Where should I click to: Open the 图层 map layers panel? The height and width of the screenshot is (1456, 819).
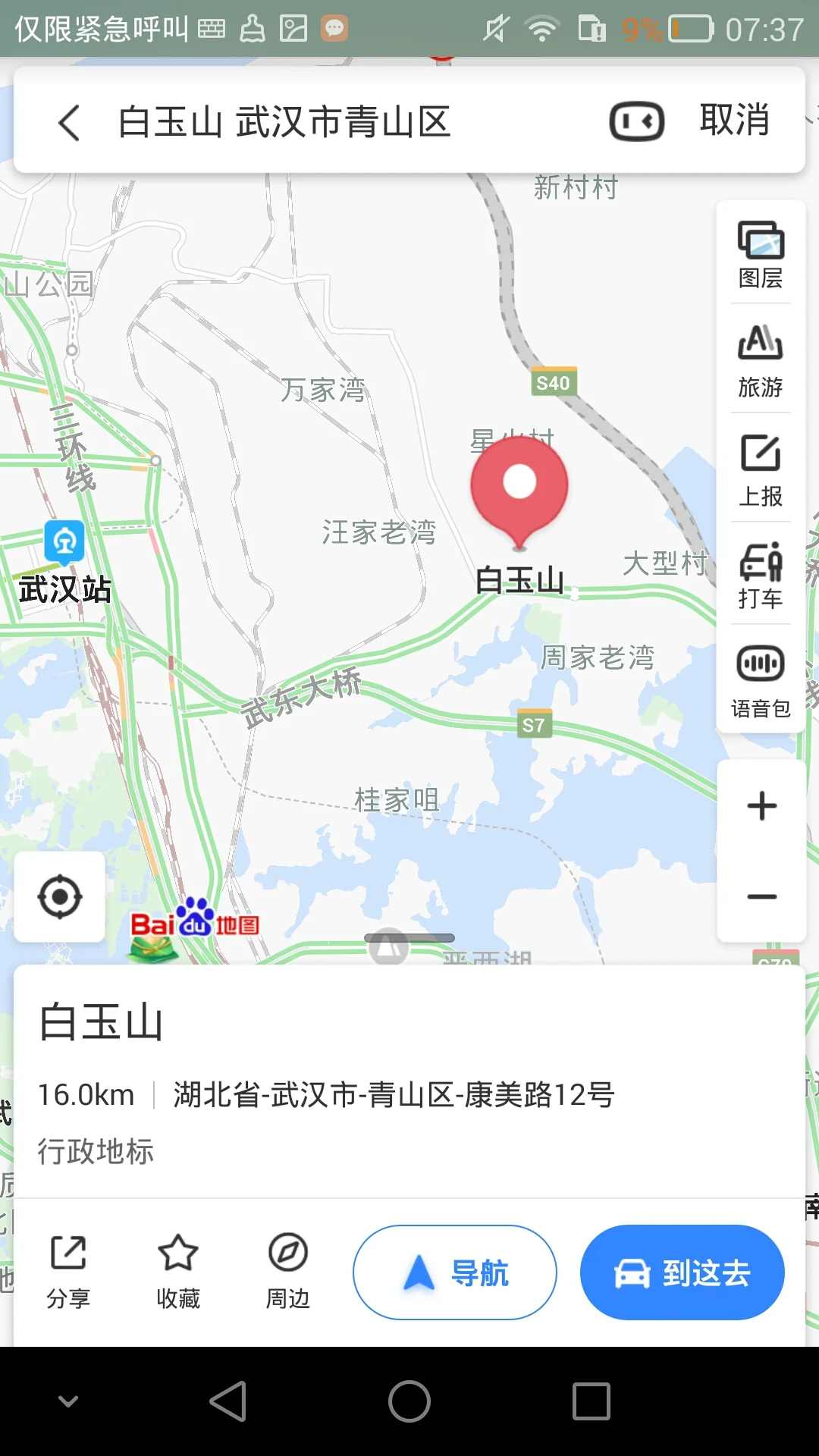761,254
